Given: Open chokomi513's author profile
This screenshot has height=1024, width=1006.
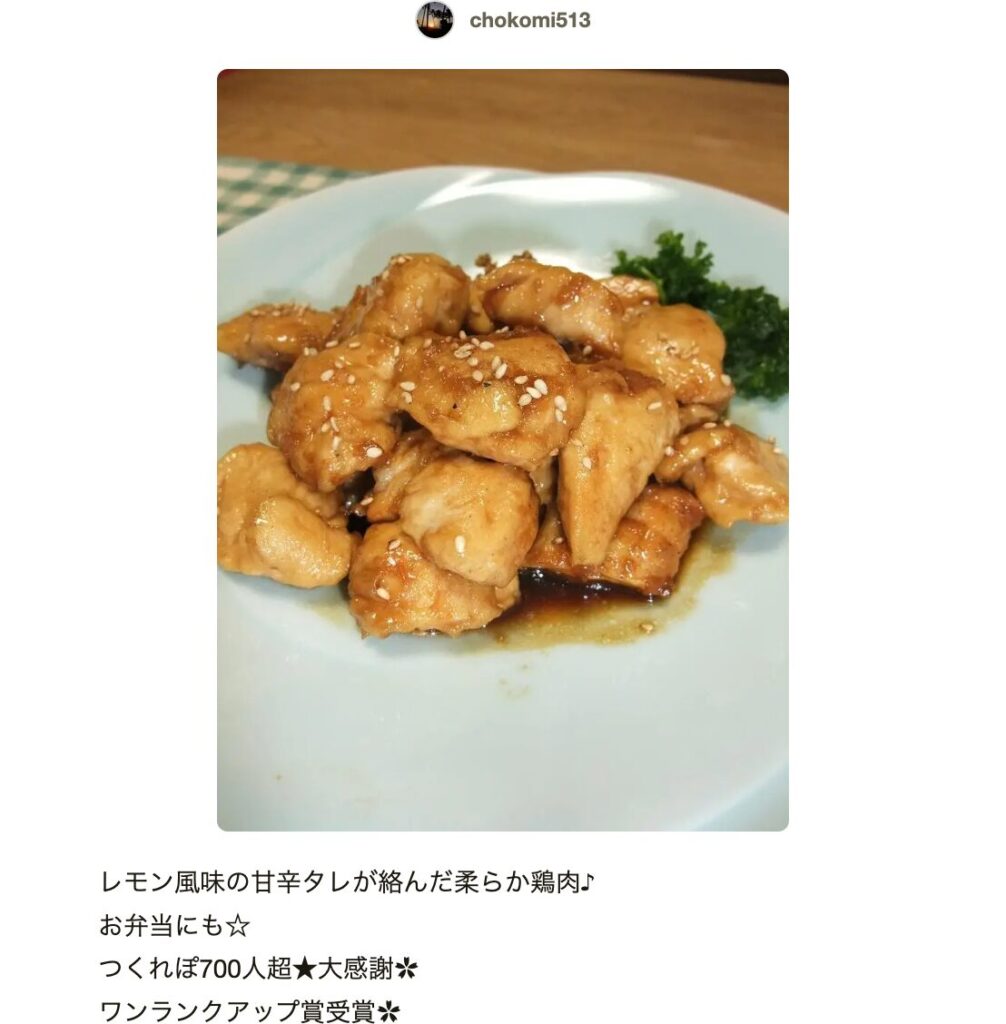Looking at the screenshot, I should point(529,20).
